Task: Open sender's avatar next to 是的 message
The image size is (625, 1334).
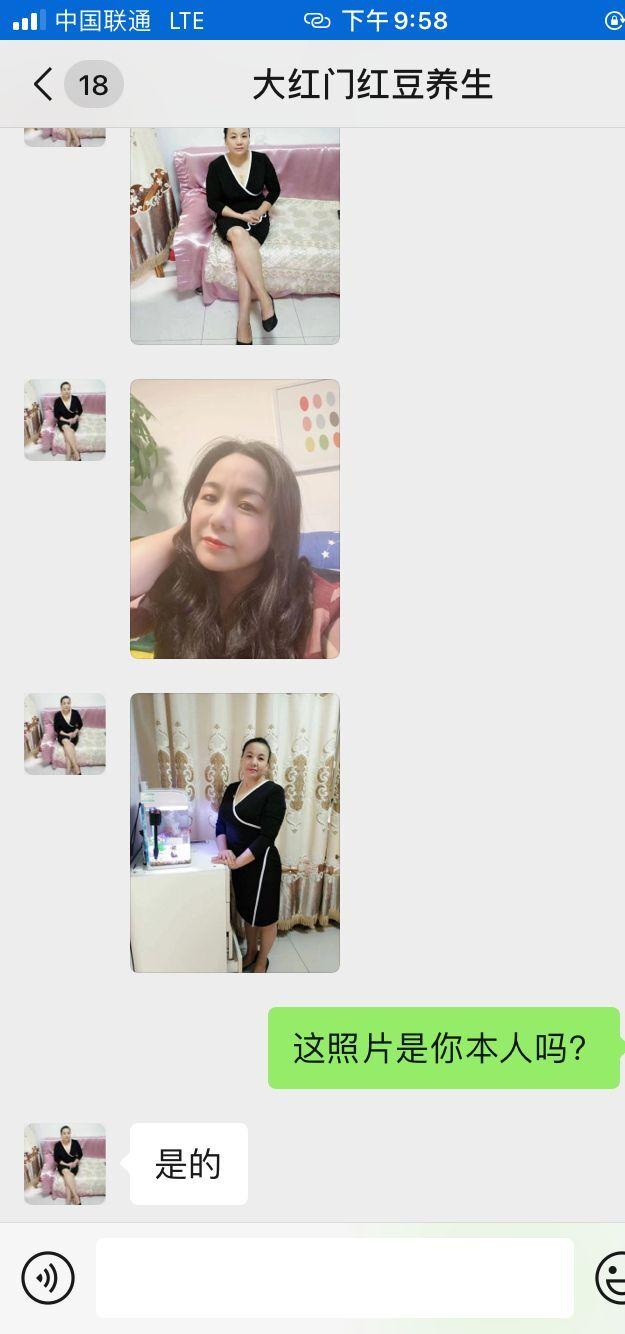Action: point(65,1163)
